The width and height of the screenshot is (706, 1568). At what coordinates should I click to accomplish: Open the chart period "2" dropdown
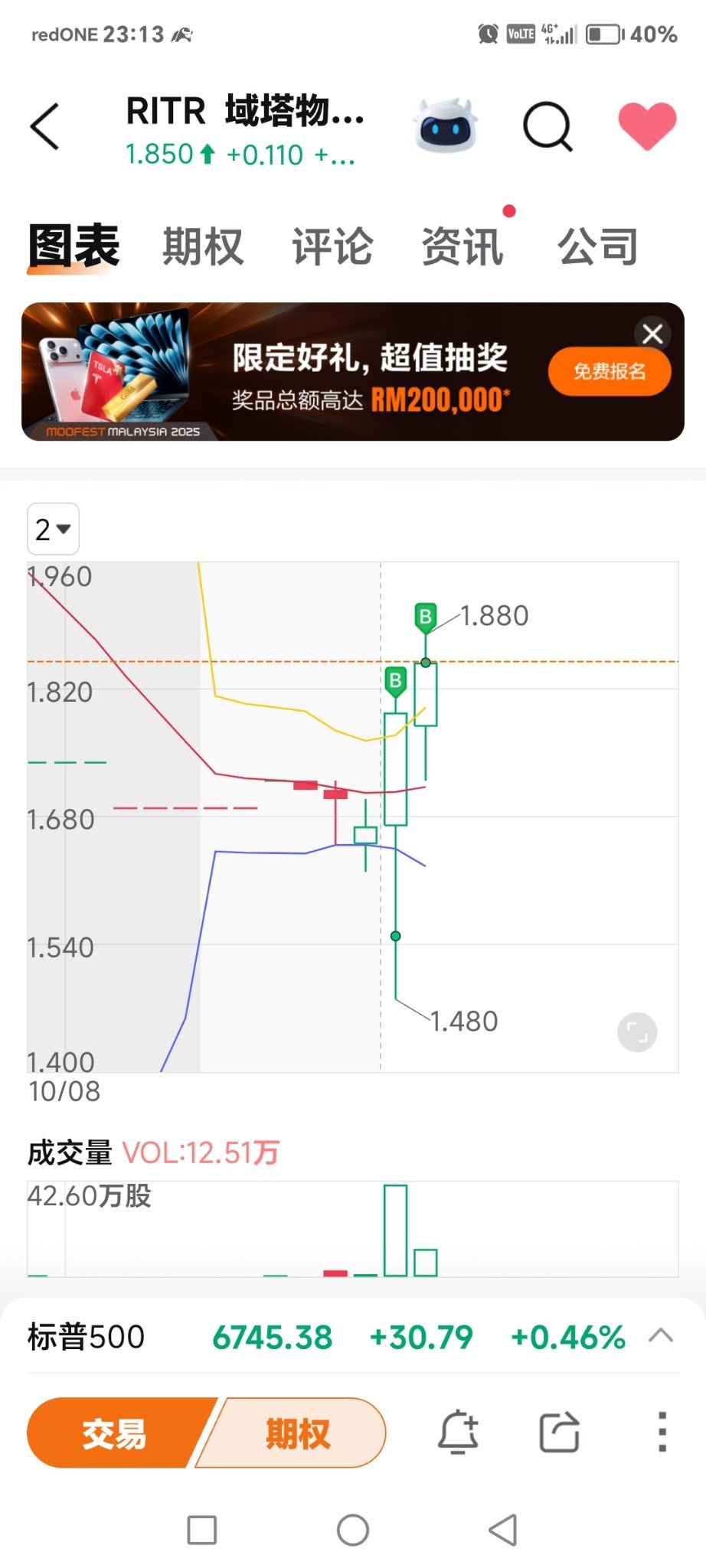pyautogui.click(x=51, y=529)
